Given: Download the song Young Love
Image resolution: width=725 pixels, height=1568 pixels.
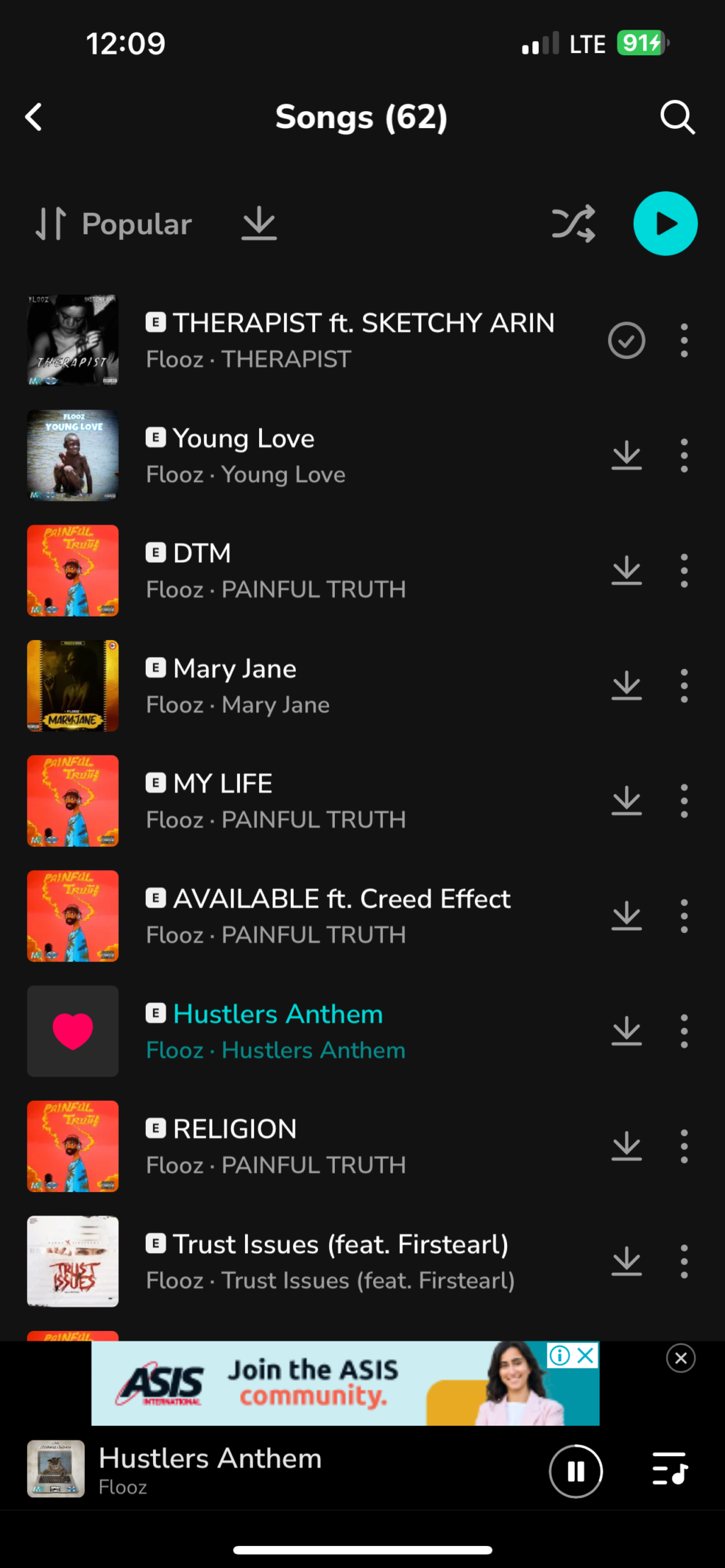Looking at the screenshot, I should (x=627, y=456).
